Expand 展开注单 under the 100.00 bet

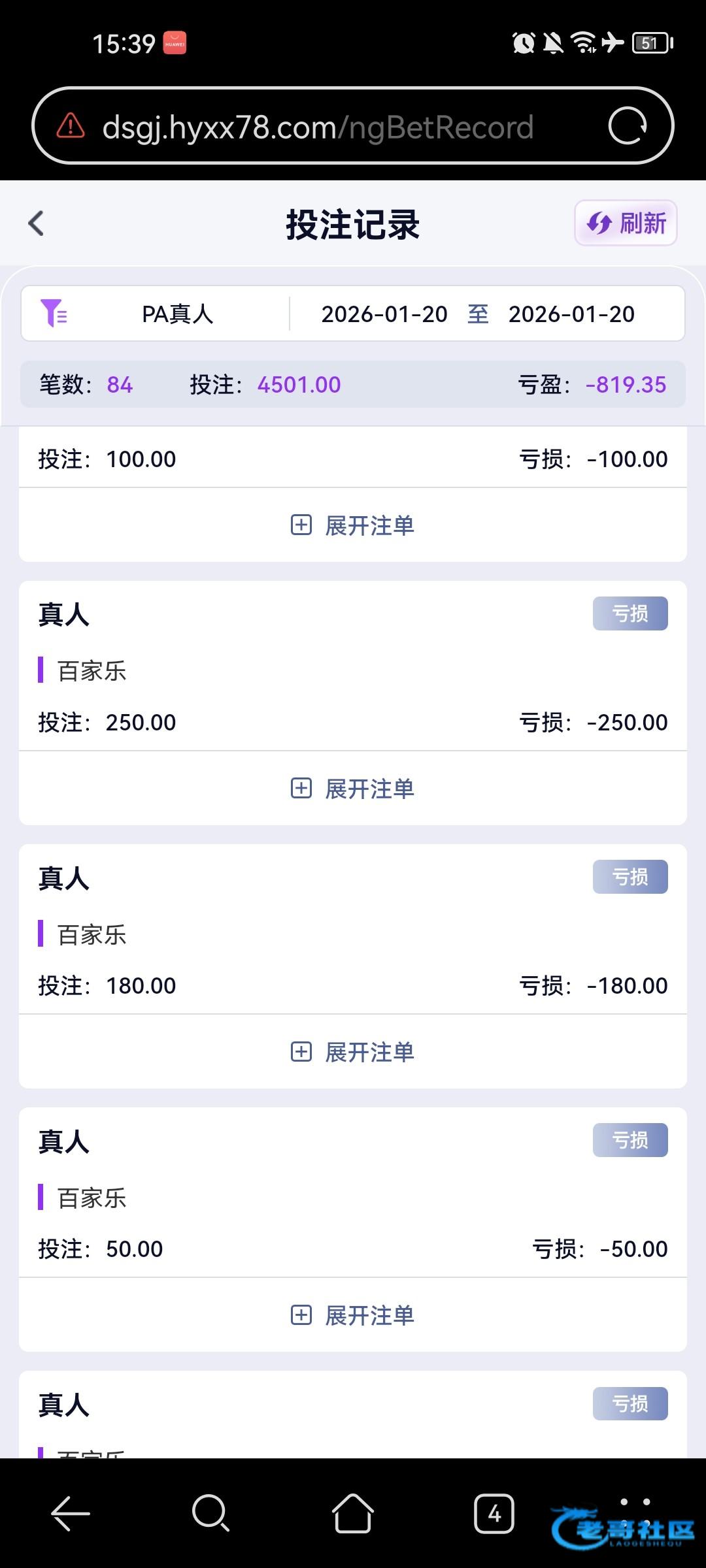tap(353, 525)
